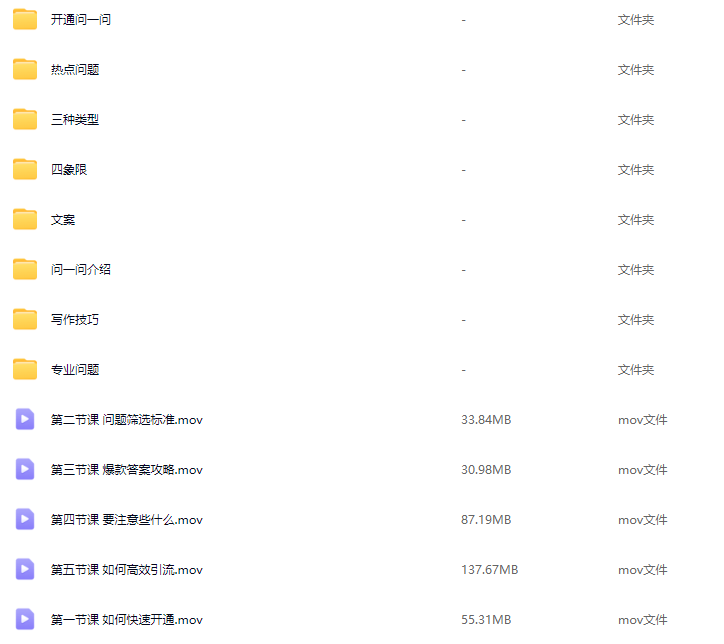The image size is (724, 644).
Task: Open the 文案 folder
Action: point(63,220)
